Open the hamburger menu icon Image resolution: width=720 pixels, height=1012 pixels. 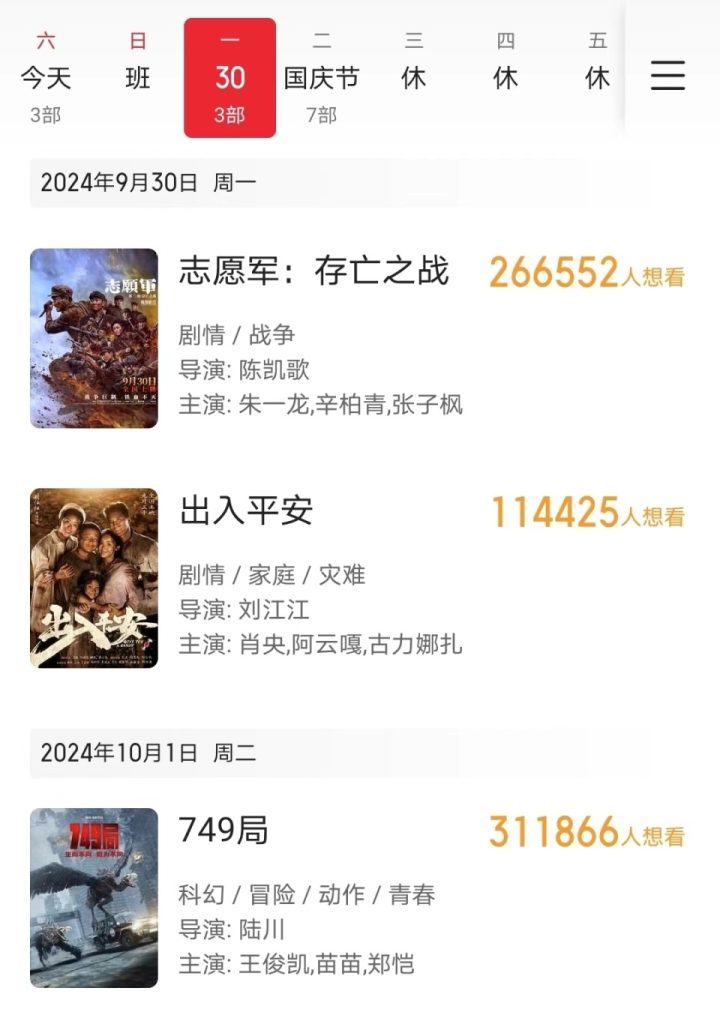(x=667, y=76)
